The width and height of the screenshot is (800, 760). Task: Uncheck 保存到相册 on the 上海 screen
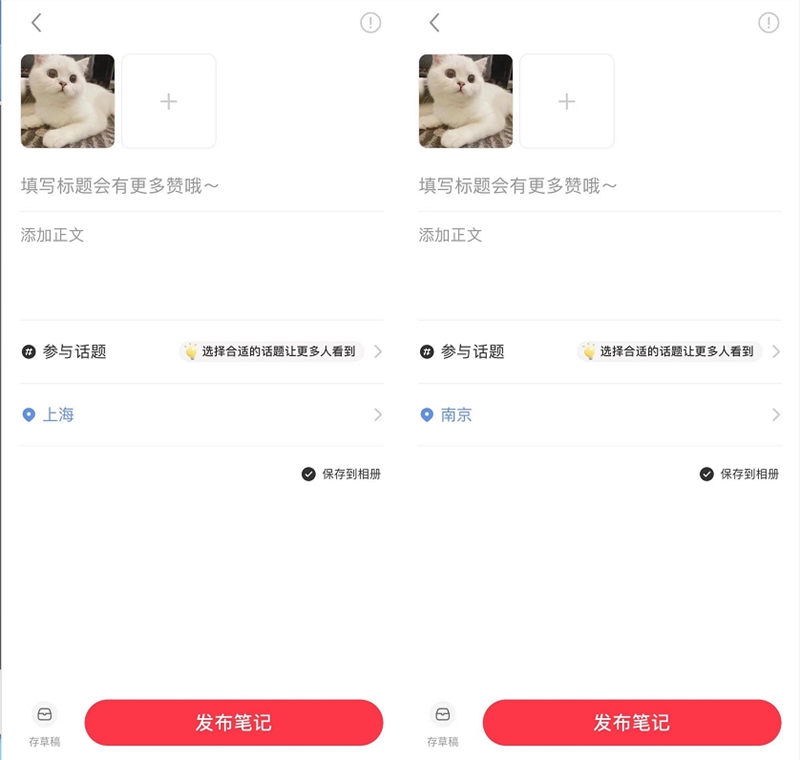pos(309,474)
